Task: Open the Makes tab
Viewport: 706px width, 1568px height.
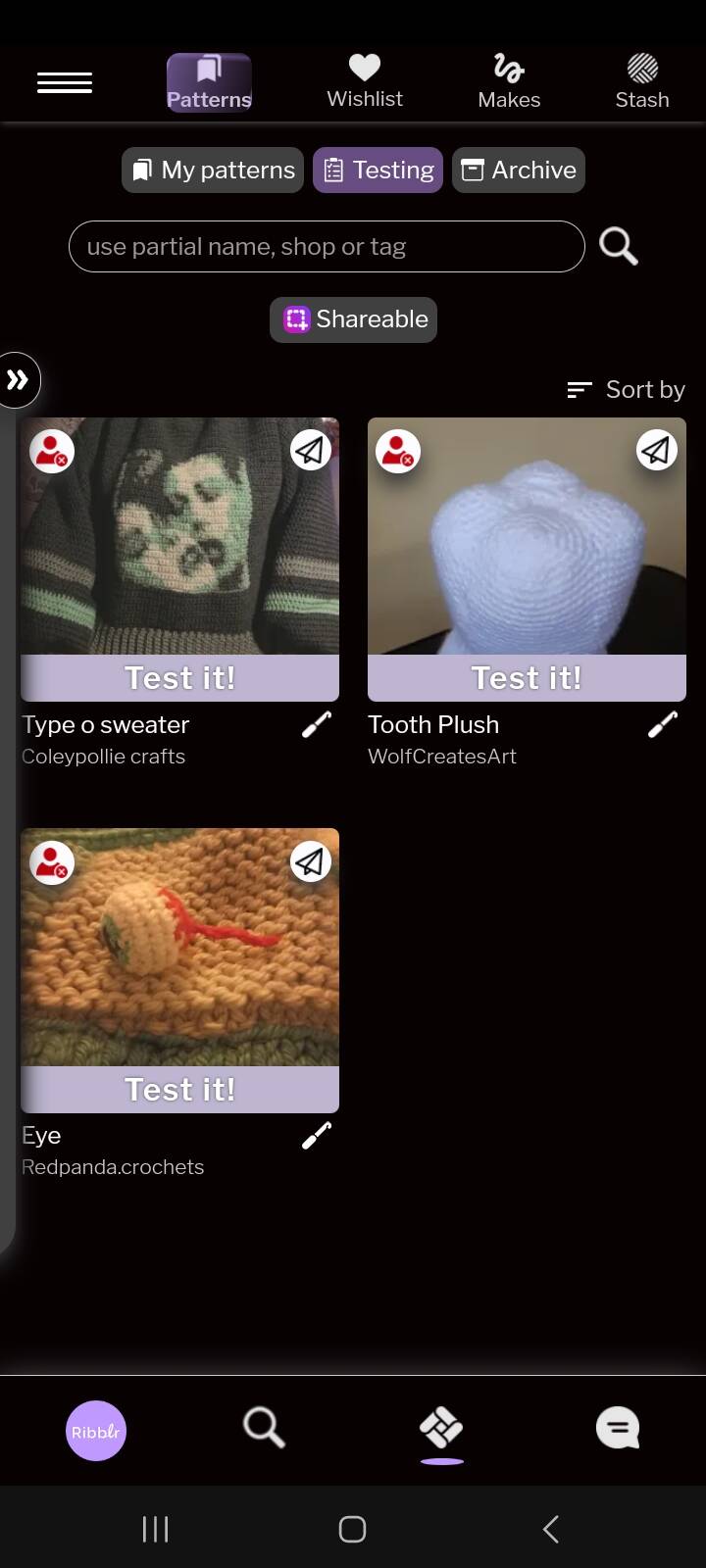Action: point(509,82)
